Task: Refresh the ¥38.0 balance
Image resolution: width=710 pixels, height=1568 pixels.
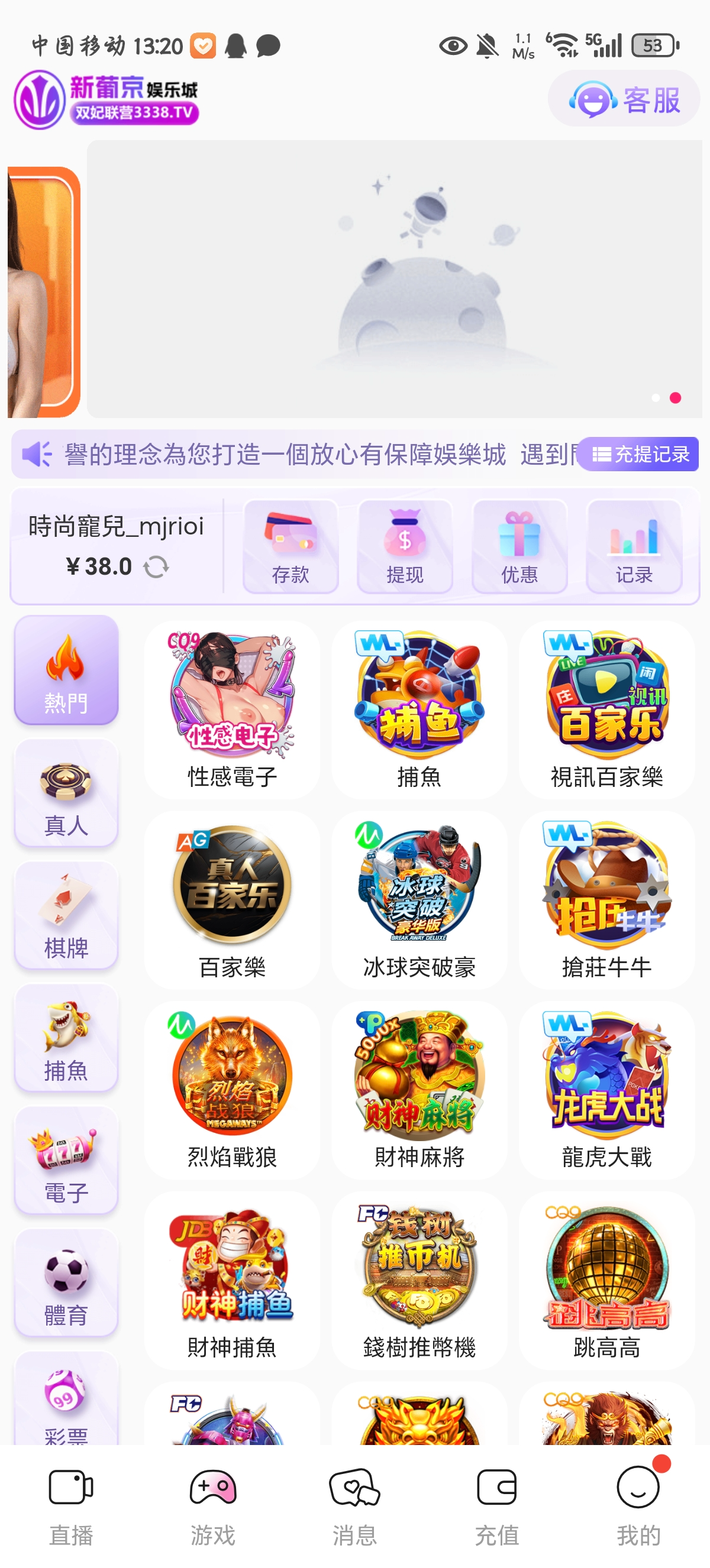Action: coord(156,566)
